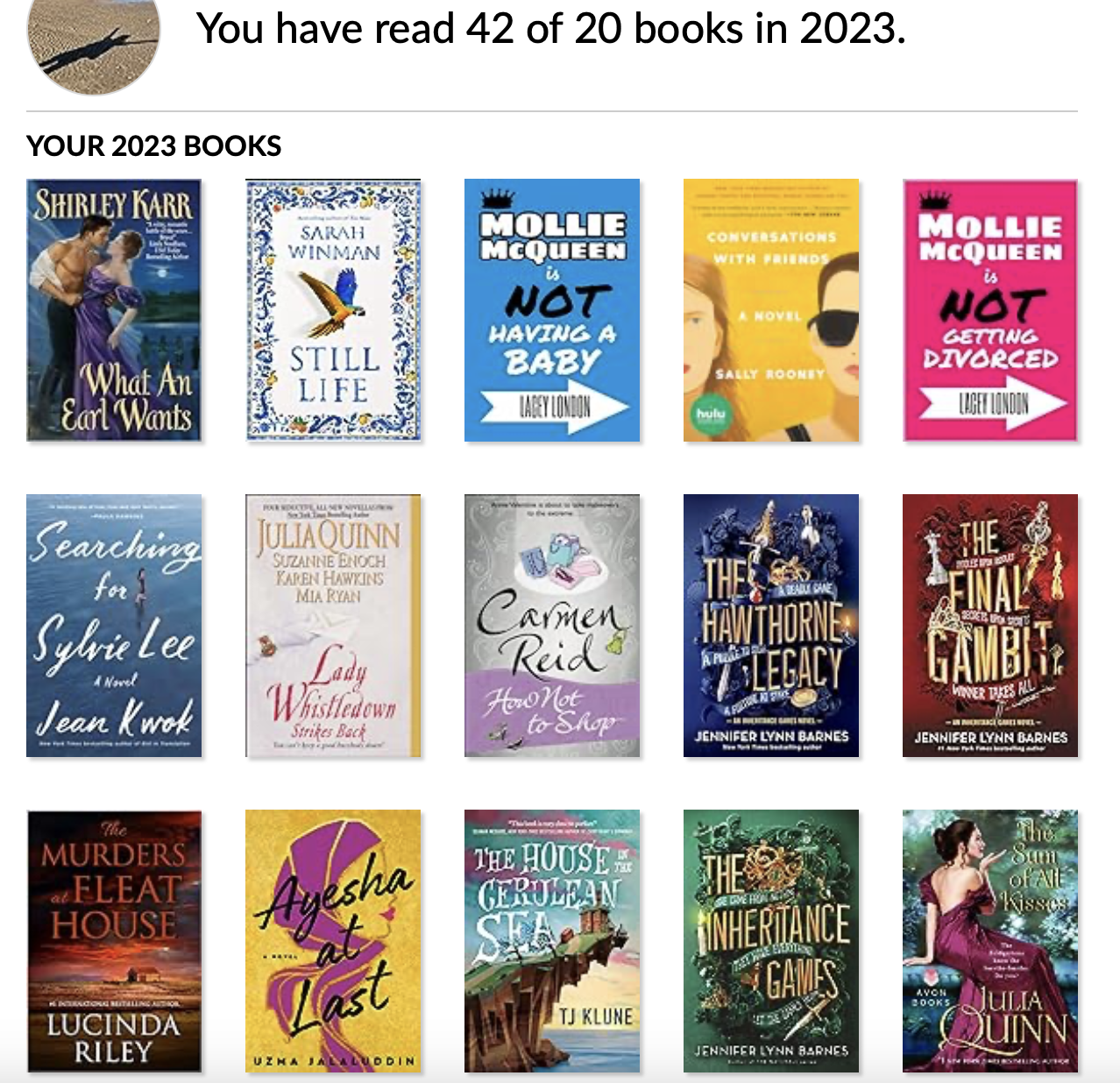Select Still Life by Sarah Winman
1120x1083 pixels.
click(x=333, y=310)
